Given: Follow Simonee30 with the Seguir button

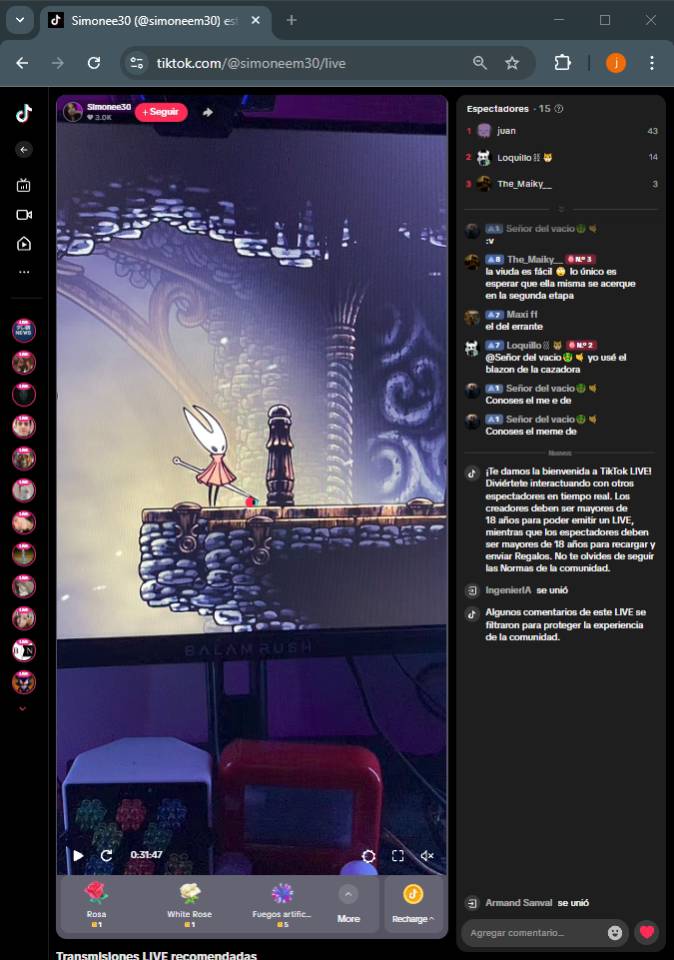Looking at the screenshot, I should coord(161,112).
